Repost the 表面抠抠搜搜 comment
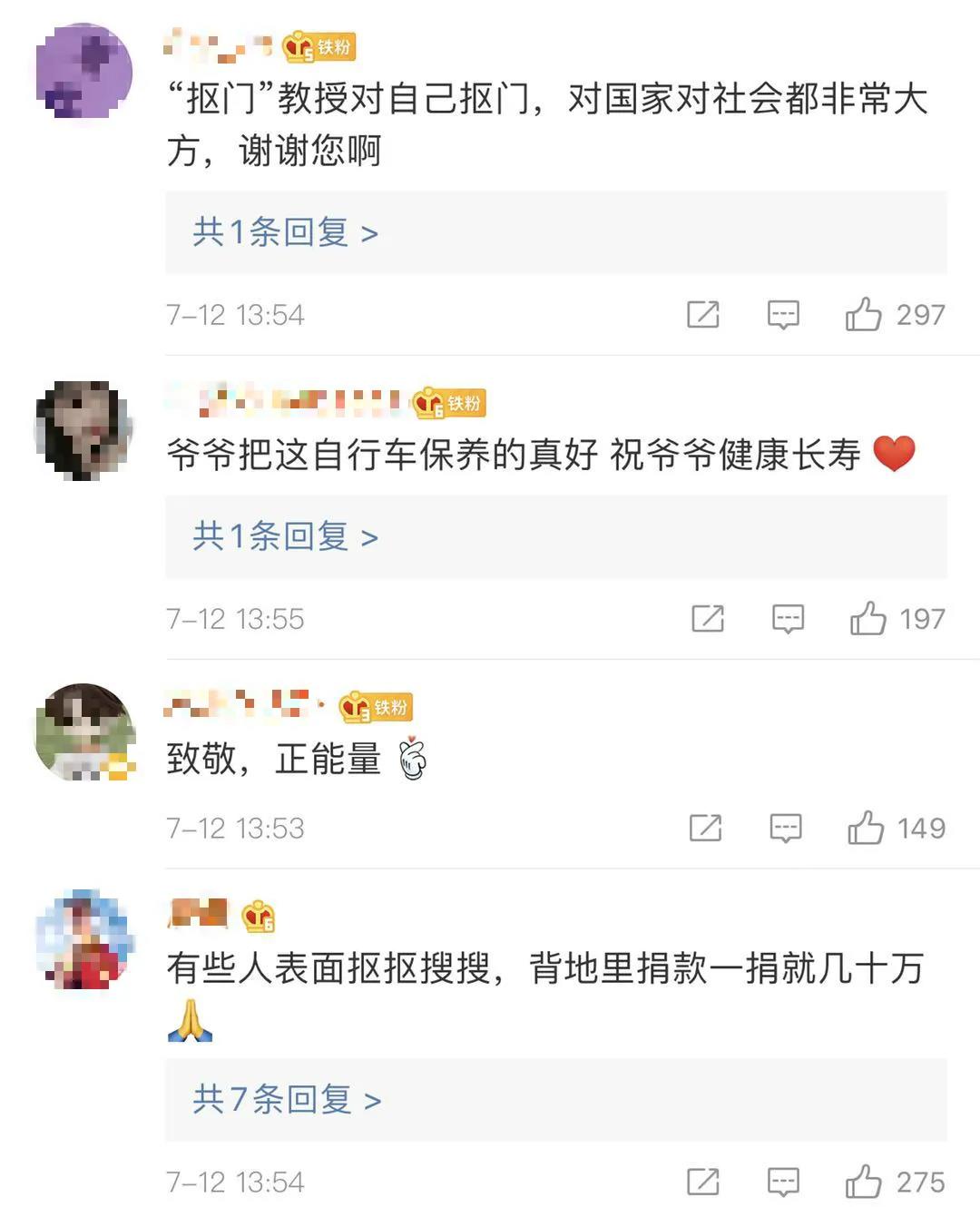The height and width of the screenshot is (1207, 980). click(x=703, y=1182)
